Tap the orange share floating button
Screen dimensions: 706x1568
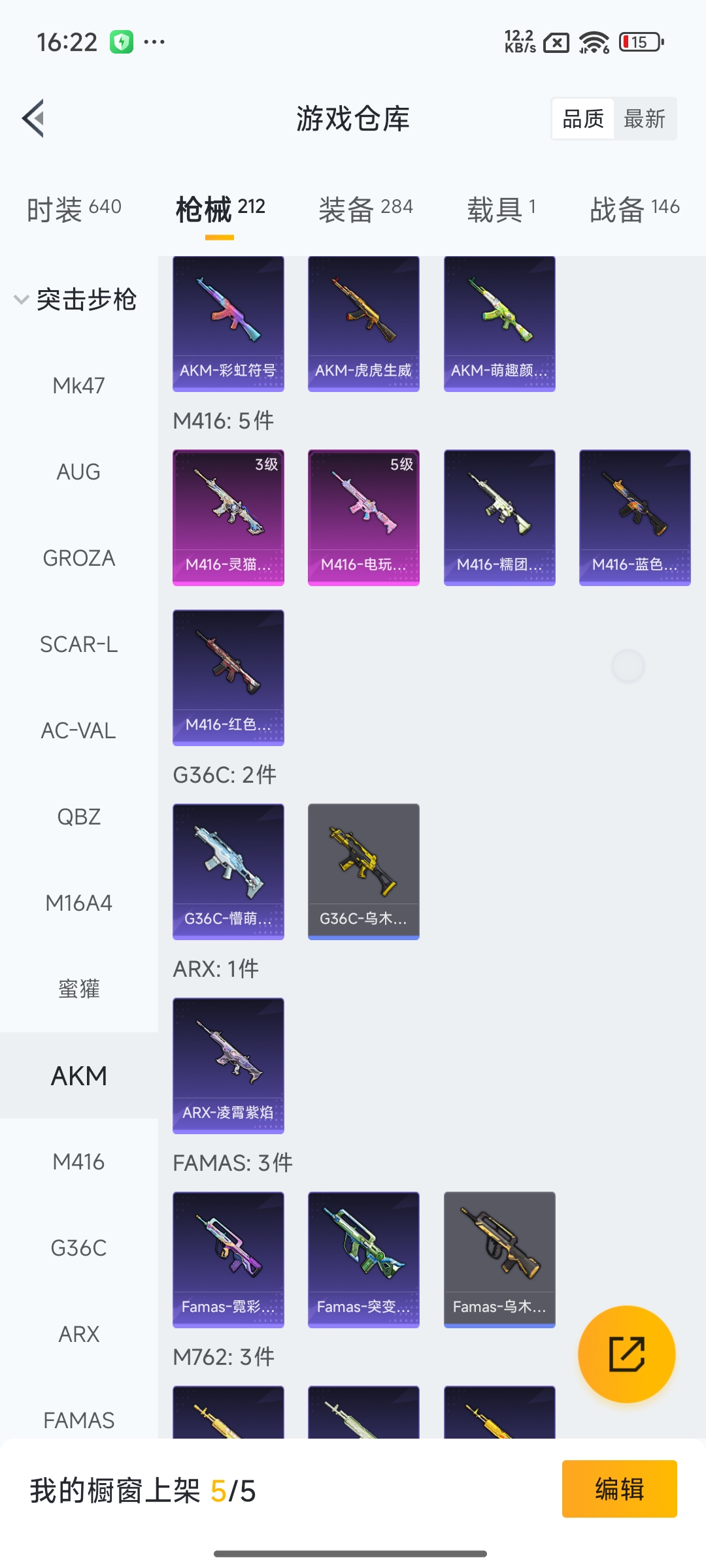(x=626, y=1354)
